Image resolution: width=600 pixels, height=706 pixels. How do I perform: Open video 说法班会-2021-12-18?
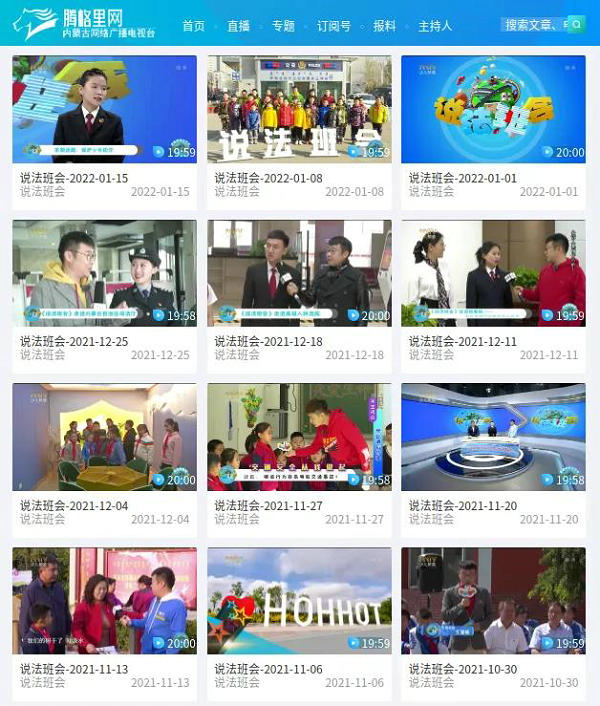point(299,273)
